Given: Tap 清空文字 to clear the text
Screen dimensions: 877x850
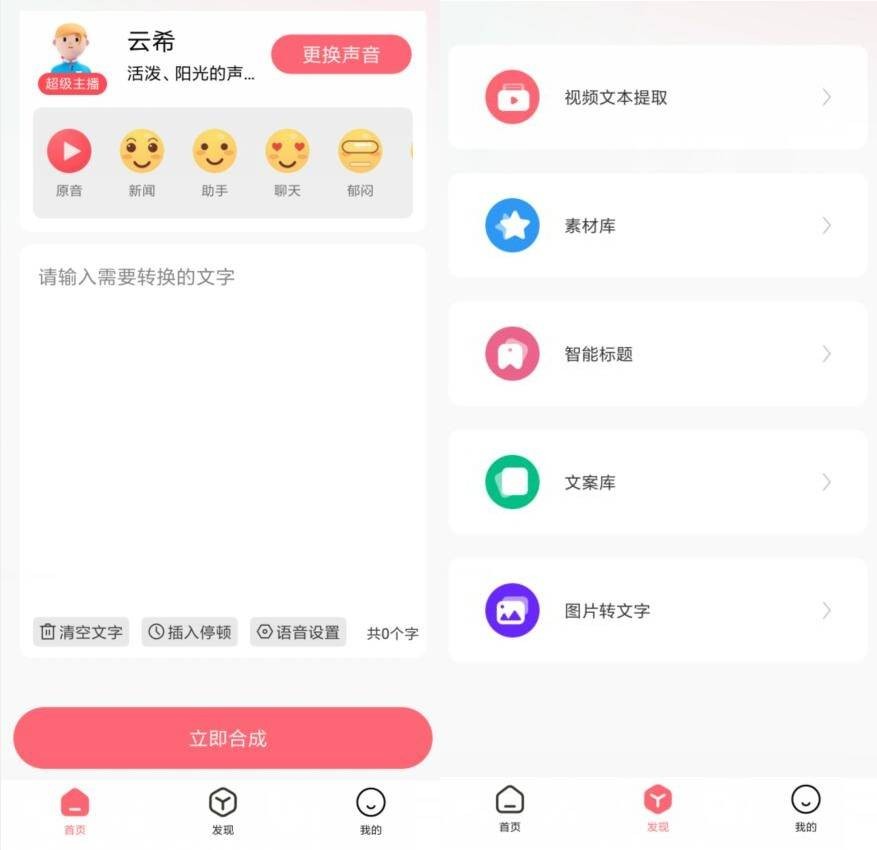Looking at the screenshot, I should click(x=81, y=632).
